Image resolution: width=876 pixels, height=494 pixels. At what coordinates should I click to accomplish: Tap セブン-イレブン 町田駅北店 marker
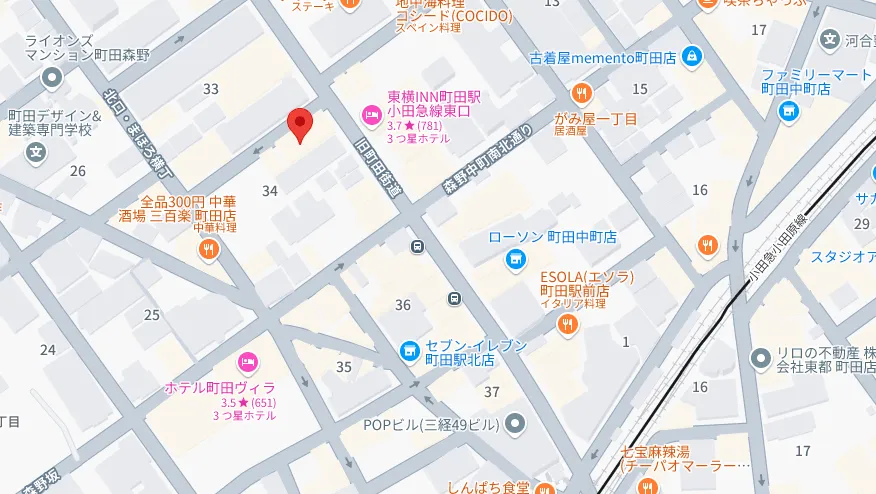pos(408,350)
